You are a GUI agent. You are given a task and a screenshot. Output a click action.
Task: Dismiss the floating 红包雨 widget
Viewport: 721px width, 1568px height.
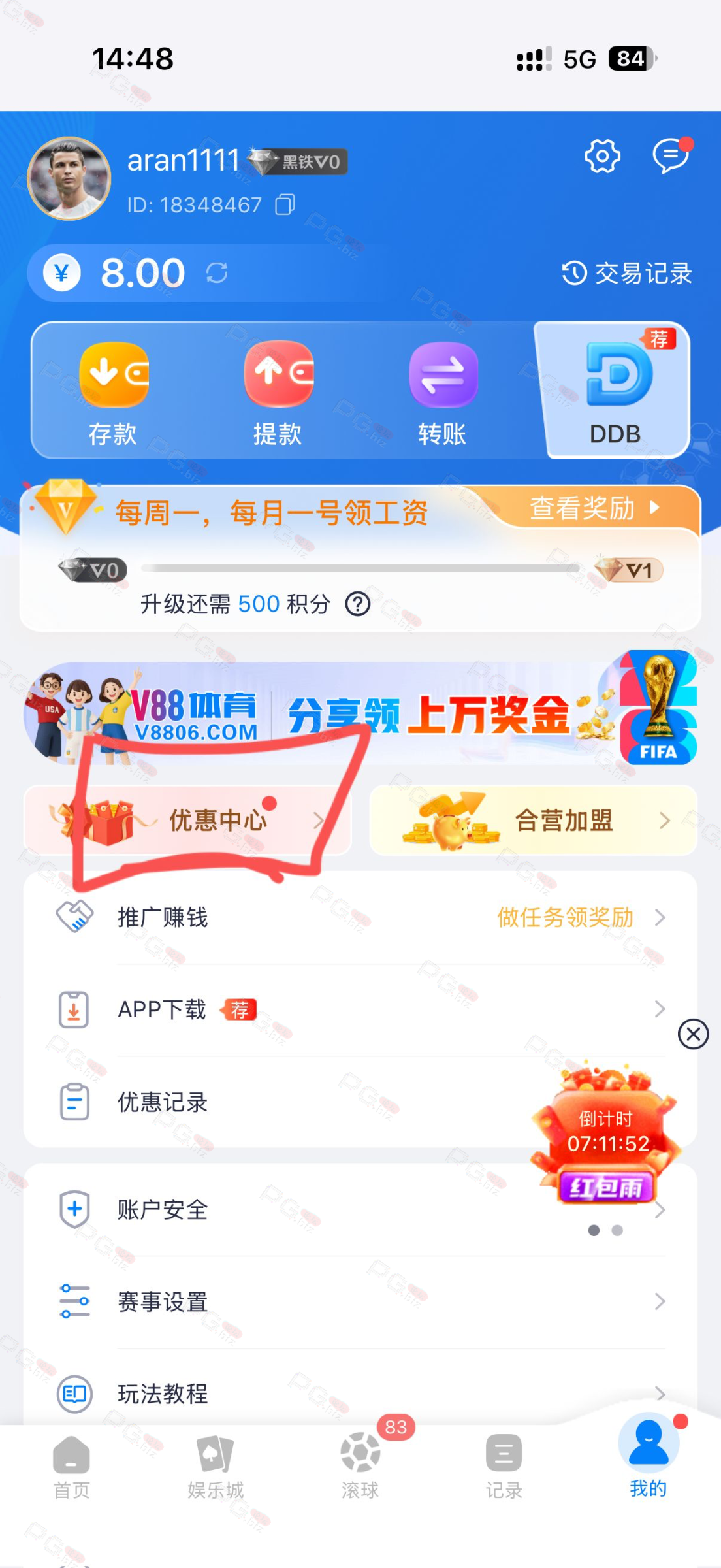coord(693,1034)
